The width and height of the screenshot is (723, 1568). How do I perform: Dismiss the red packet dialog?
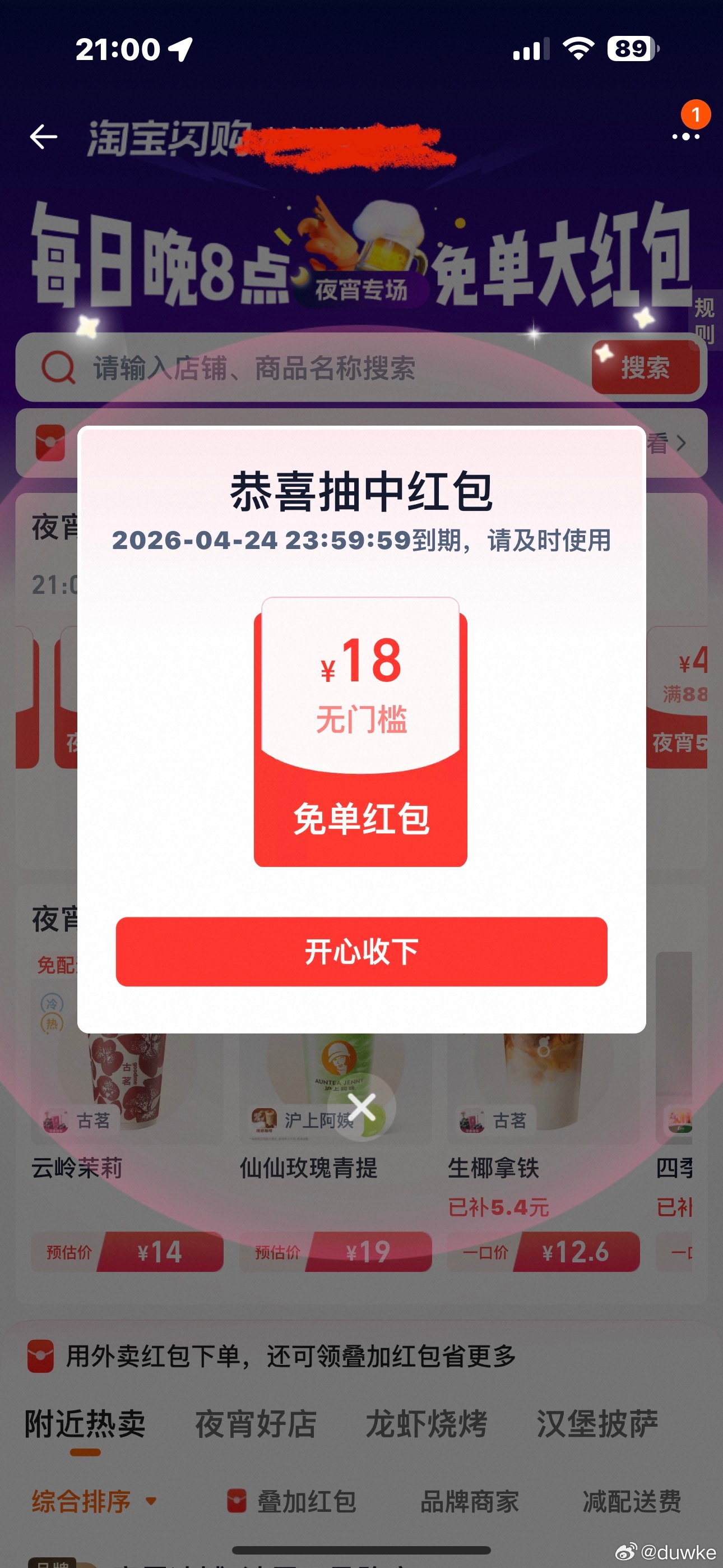(361, 1106)
